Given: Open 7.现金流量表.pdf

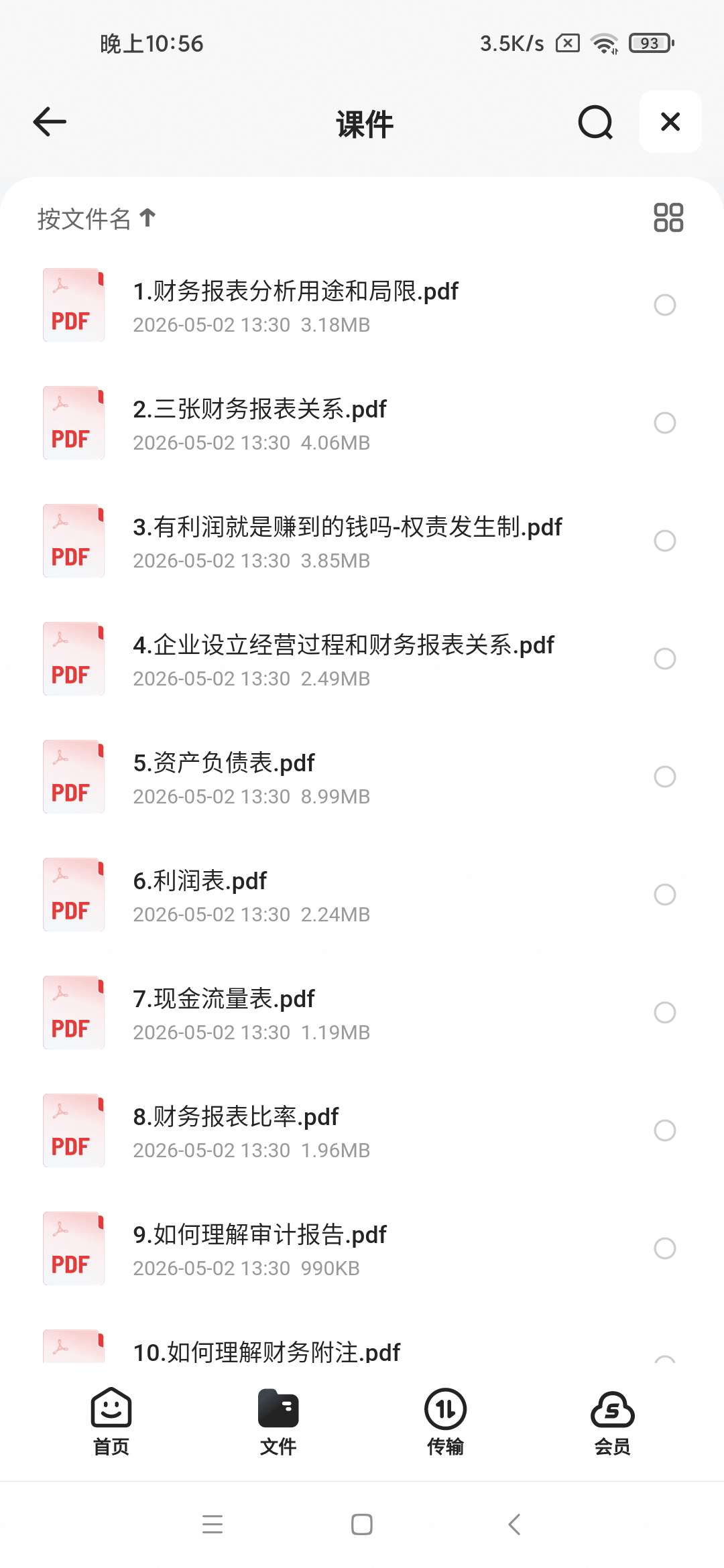Looking at the screenshot, I should click(x=362, y=1013).
